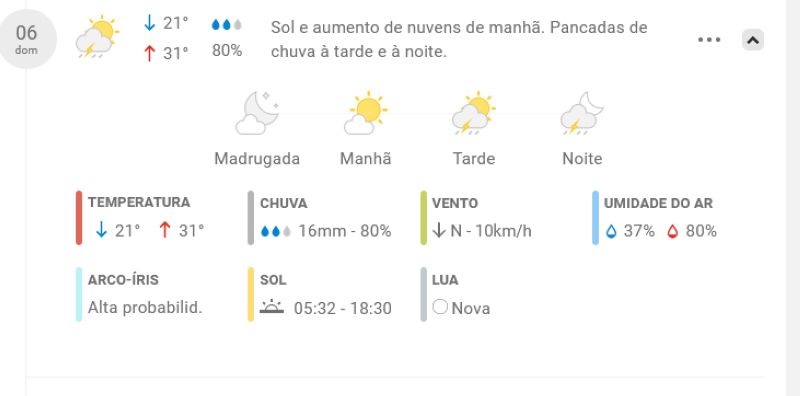The image size is (800, 396).
Task: Select the Tarde period icon
Action: 473,113
